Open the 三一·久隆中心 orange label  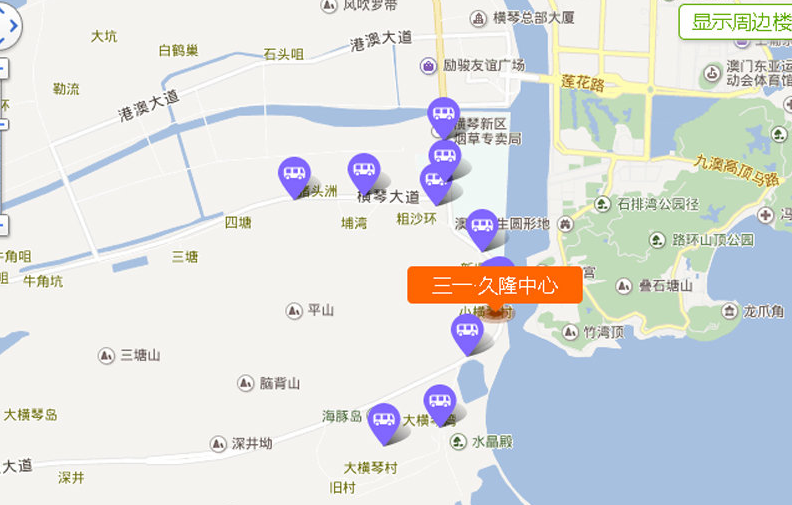pos(494,285)
